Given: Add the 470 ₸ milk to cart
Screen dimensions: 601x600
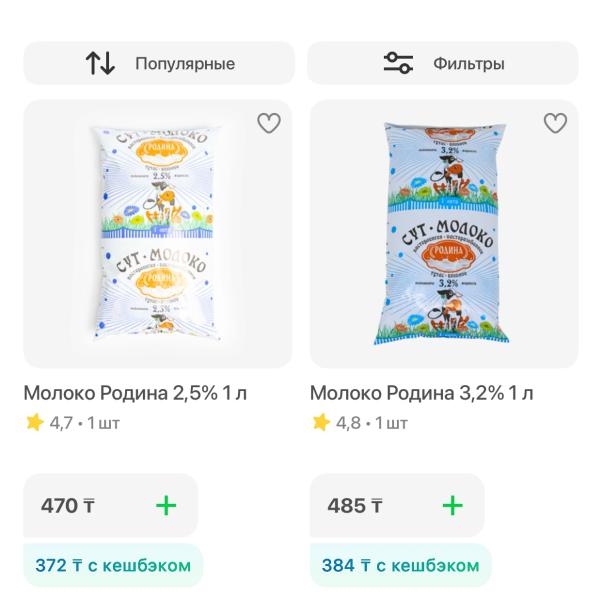Looking at the screenshot, I should click(x=166, y=505).
